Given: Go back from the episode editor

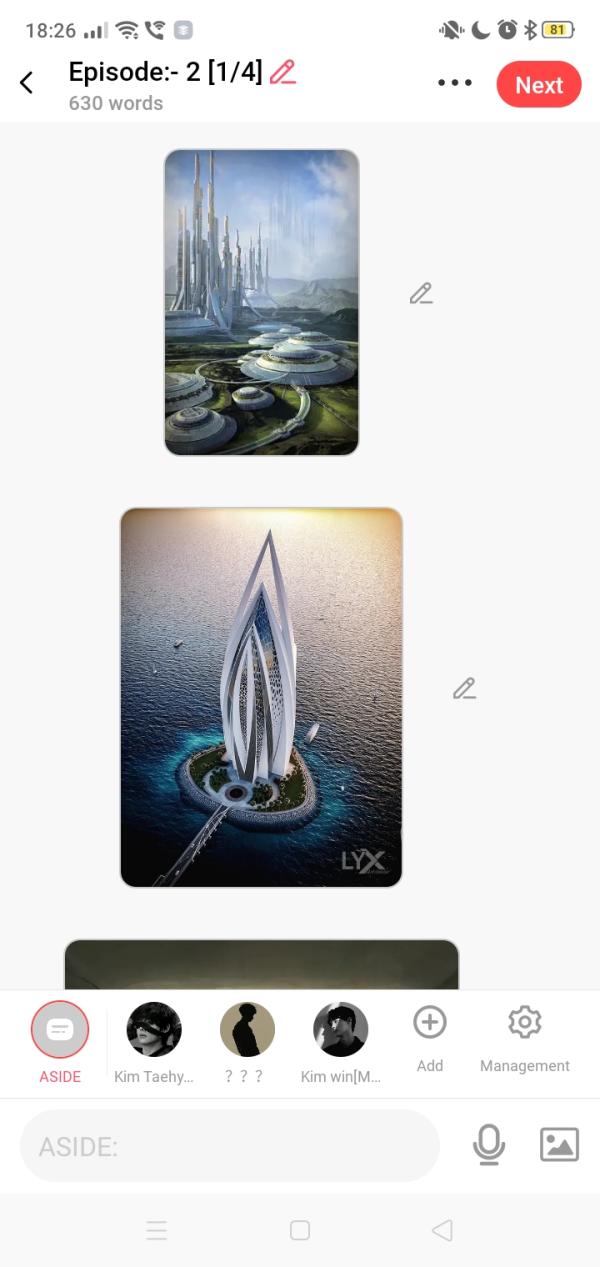Looking at the screenshot, I should point(27,83).
